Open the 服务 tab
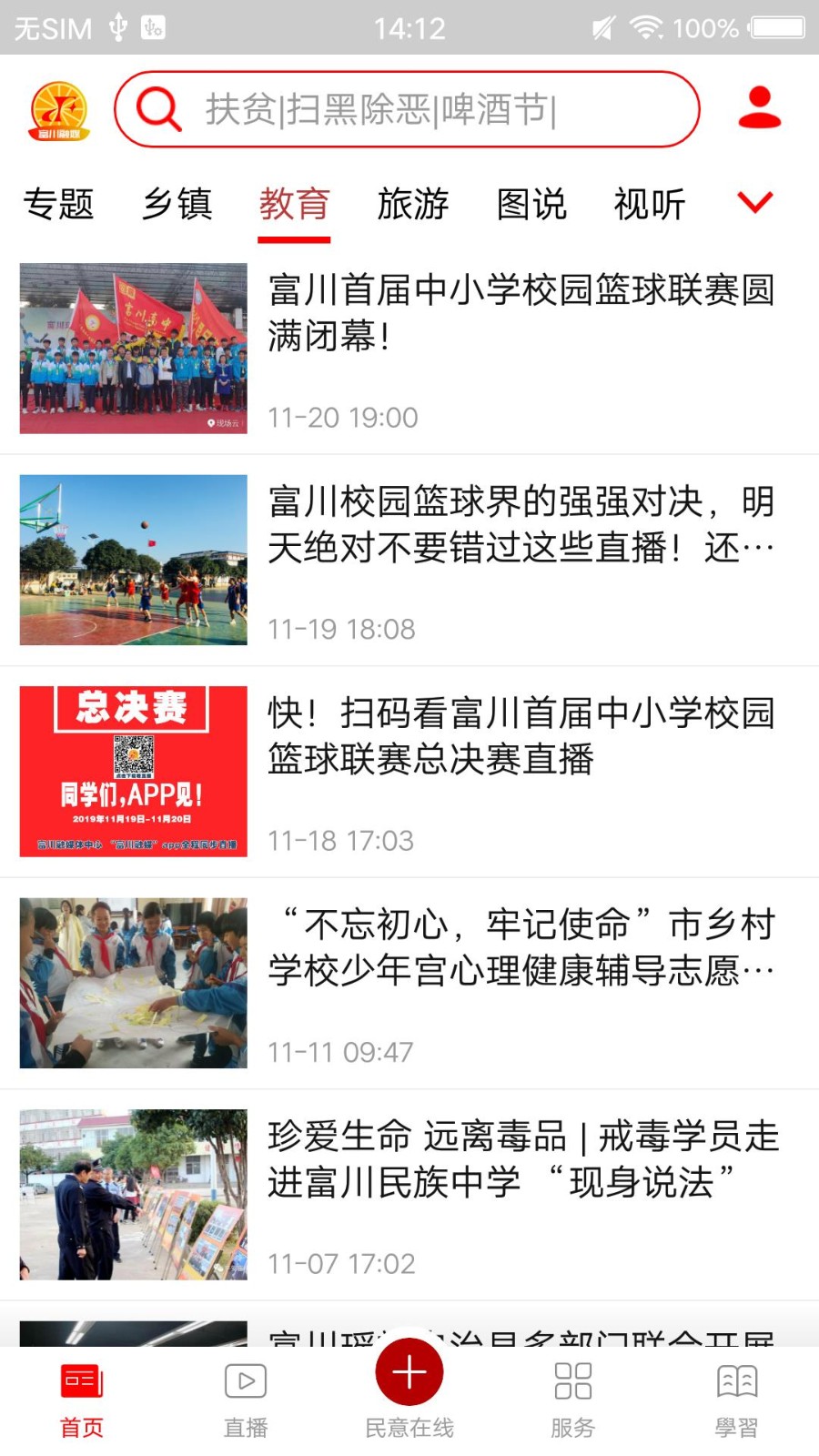 tap(573, 1400)
